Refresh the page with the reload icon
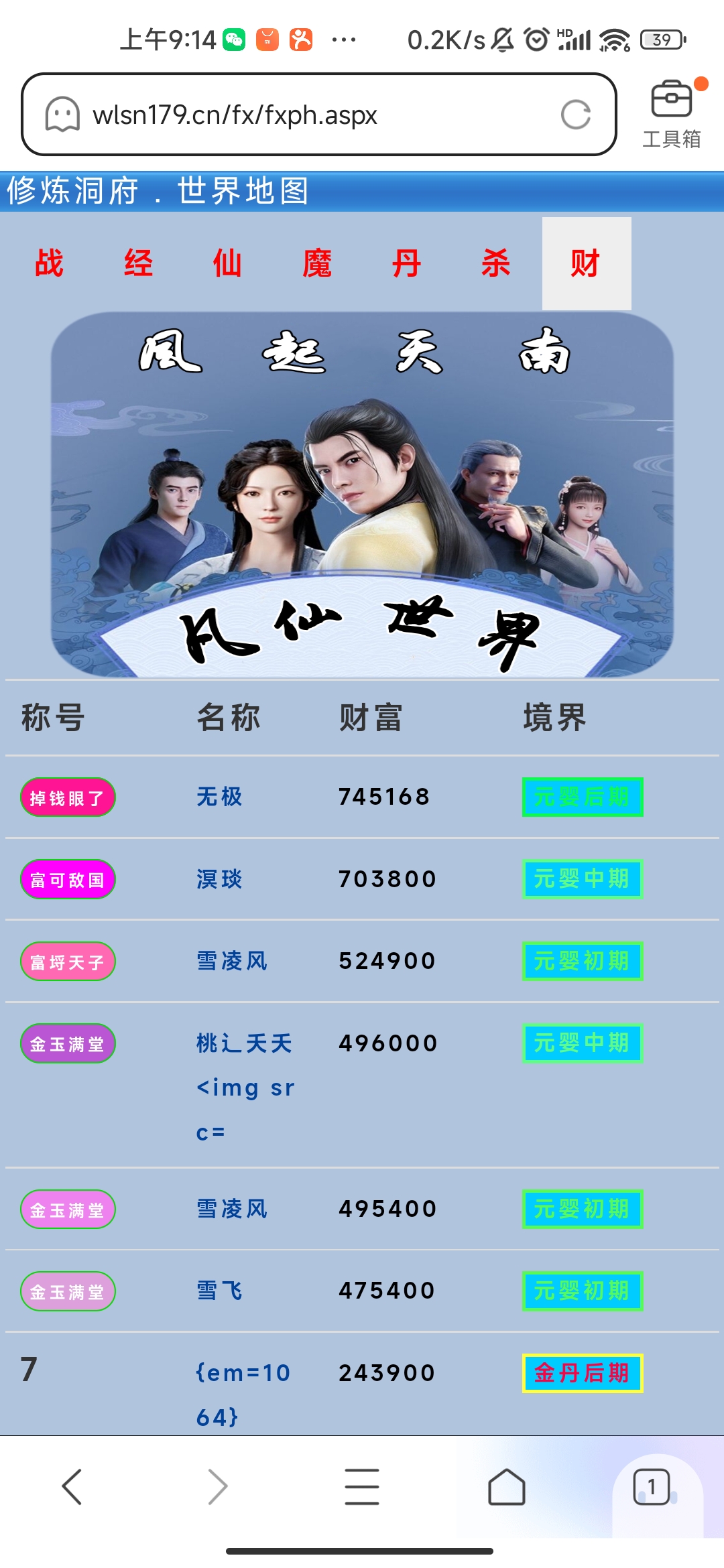This screenshot has width=724, height=1568. click(x=577, y=114)
